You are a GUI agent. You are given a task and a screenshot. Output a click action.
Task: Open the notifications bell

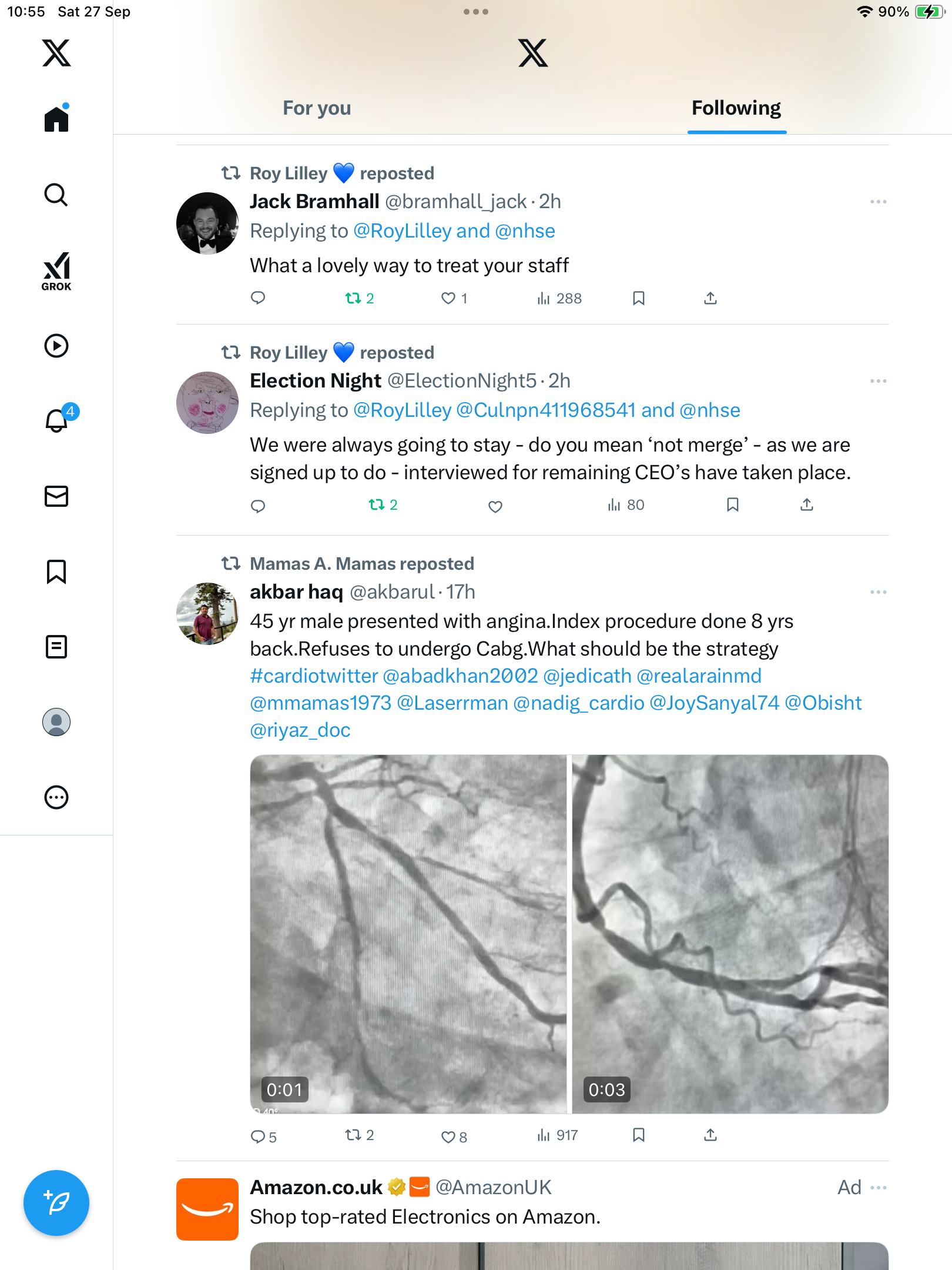click(x=58, y=420)
